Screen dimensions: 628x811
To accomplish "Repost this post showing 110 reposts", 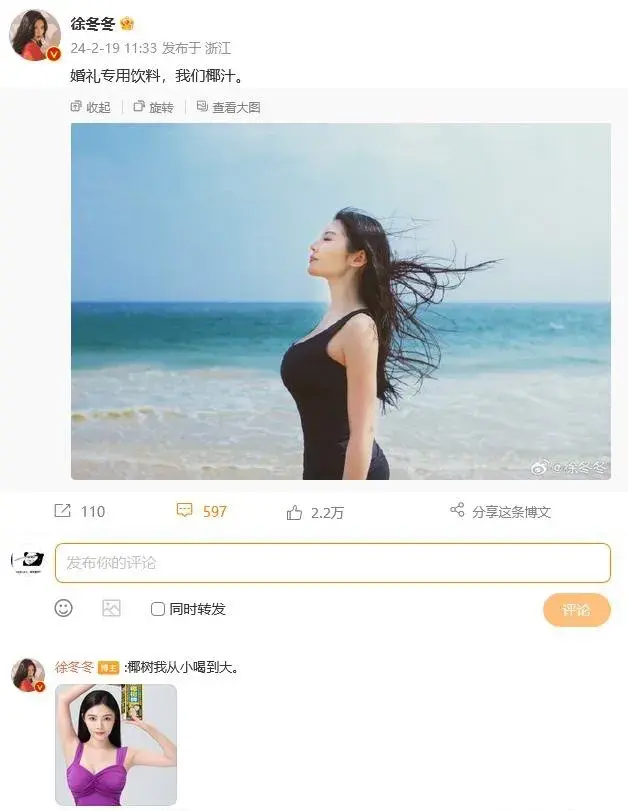I will point(79,511).
